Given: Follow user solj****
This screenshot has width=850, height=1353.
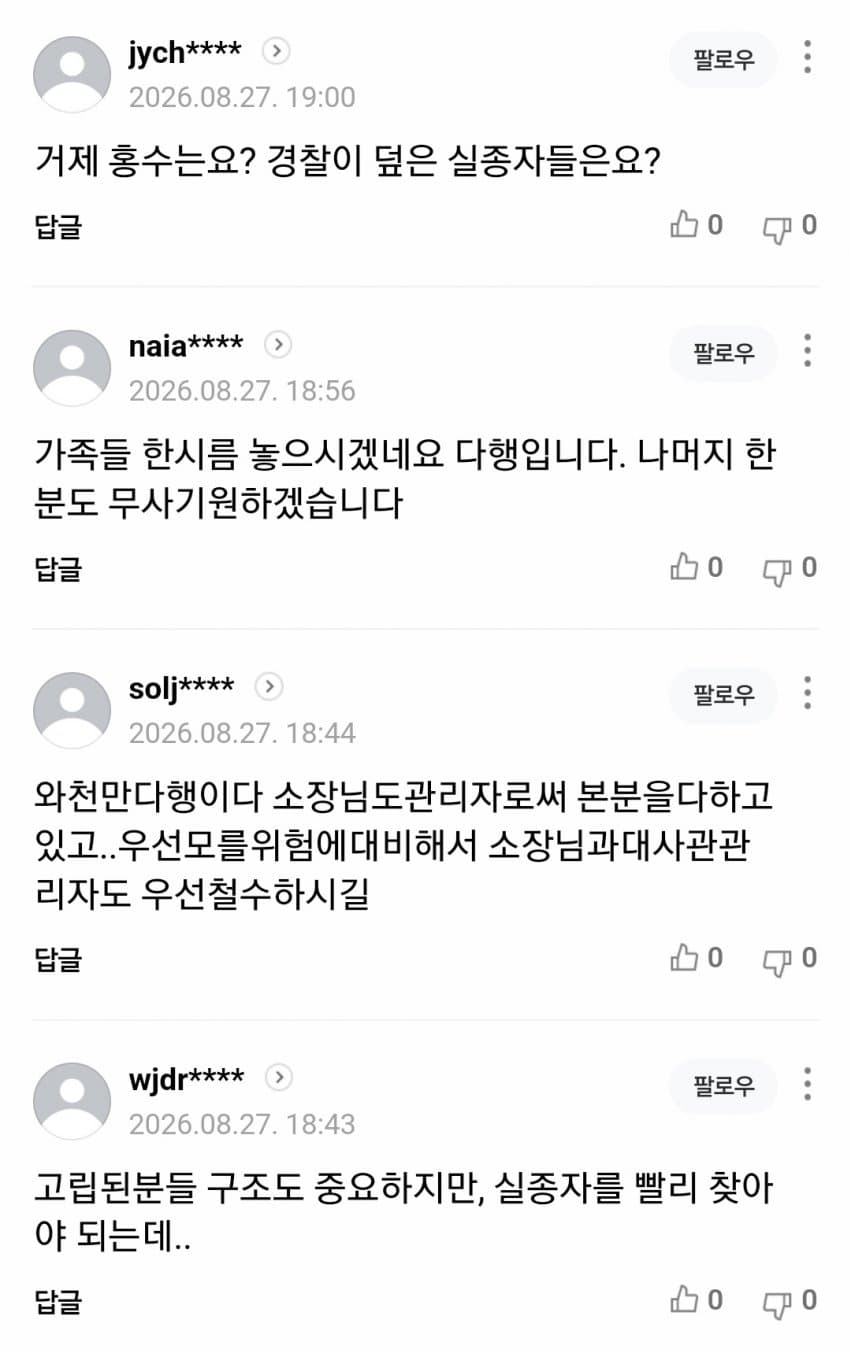Looking at the screenshot, I should [x=723, y=695].
